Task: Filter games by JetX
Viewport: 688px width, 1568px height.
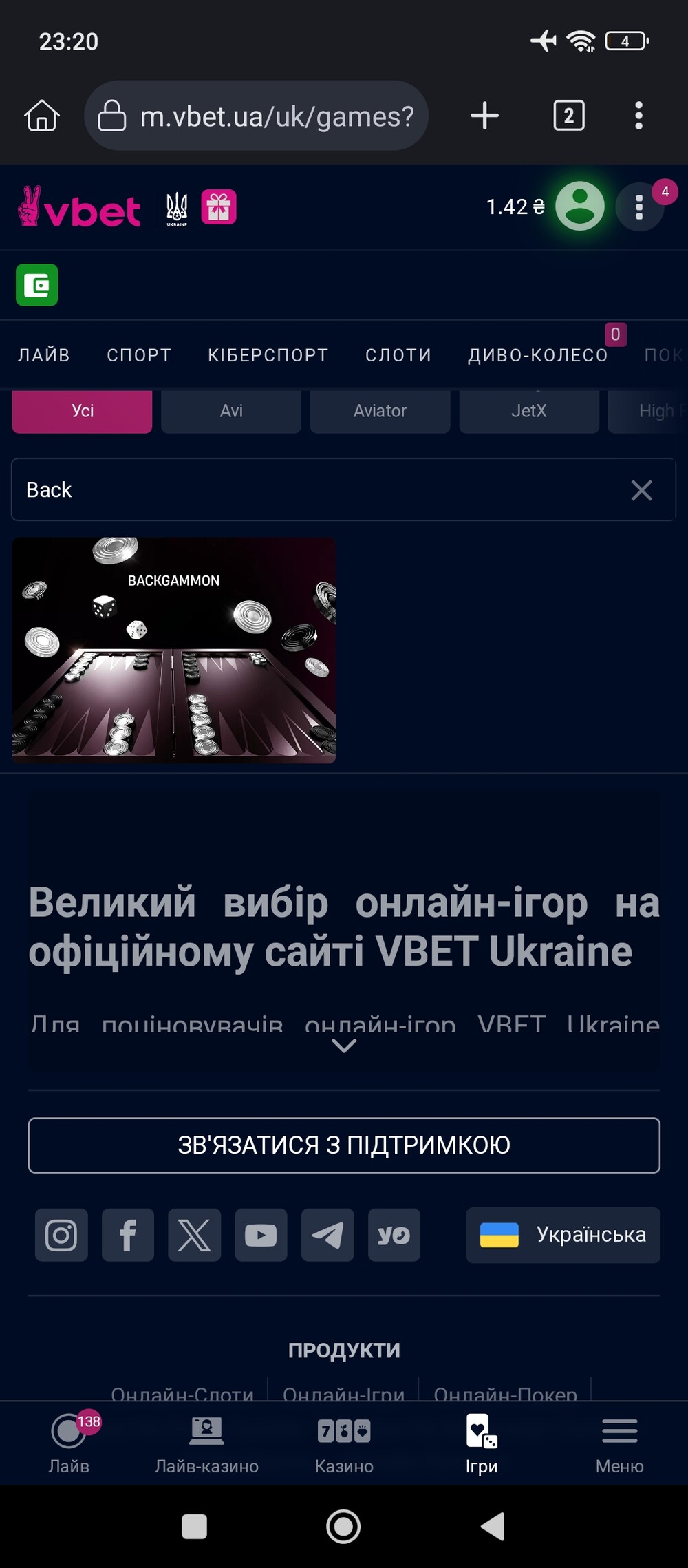Action: click(529, 411)
